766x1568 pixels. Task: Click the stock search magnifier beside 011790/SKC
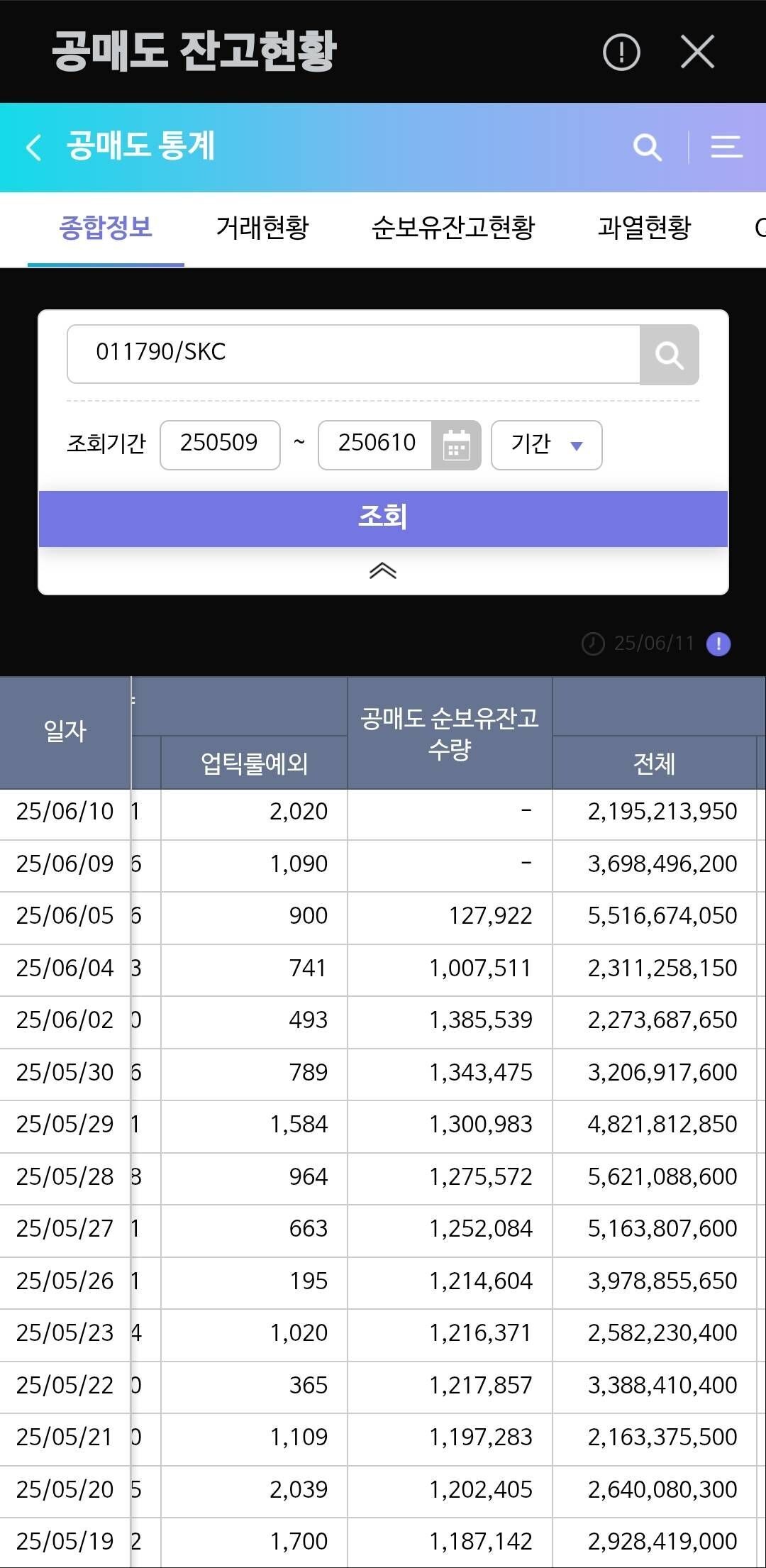(667, 353)
